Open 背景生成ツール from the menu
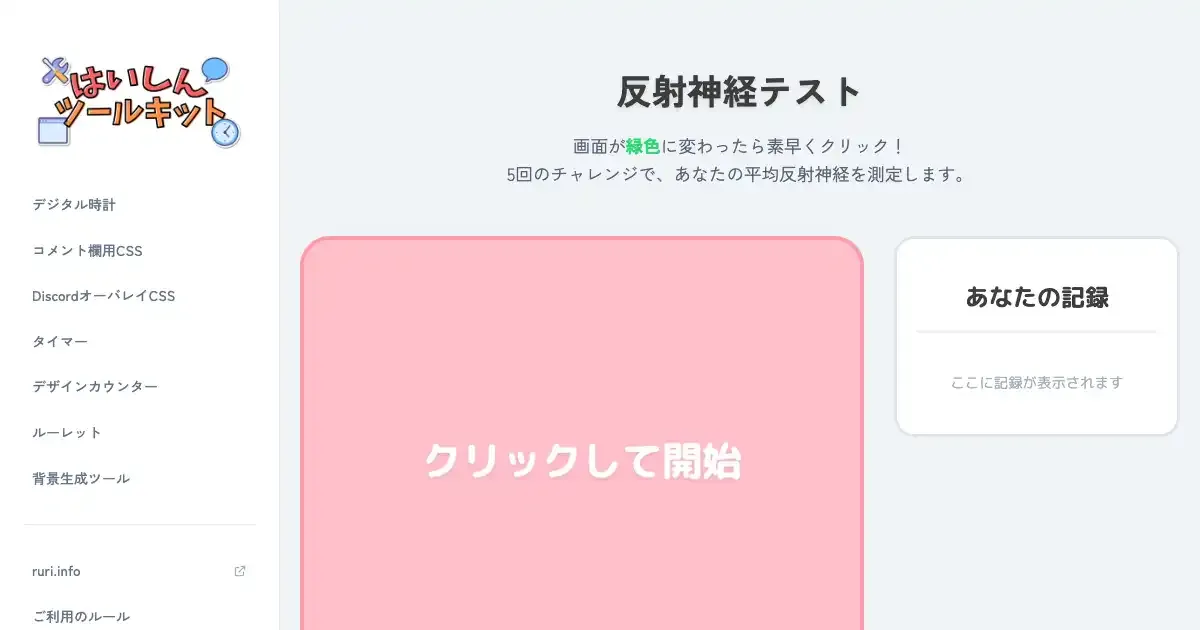This screenshot has width=1200, height=630. (x=81, y=479)
